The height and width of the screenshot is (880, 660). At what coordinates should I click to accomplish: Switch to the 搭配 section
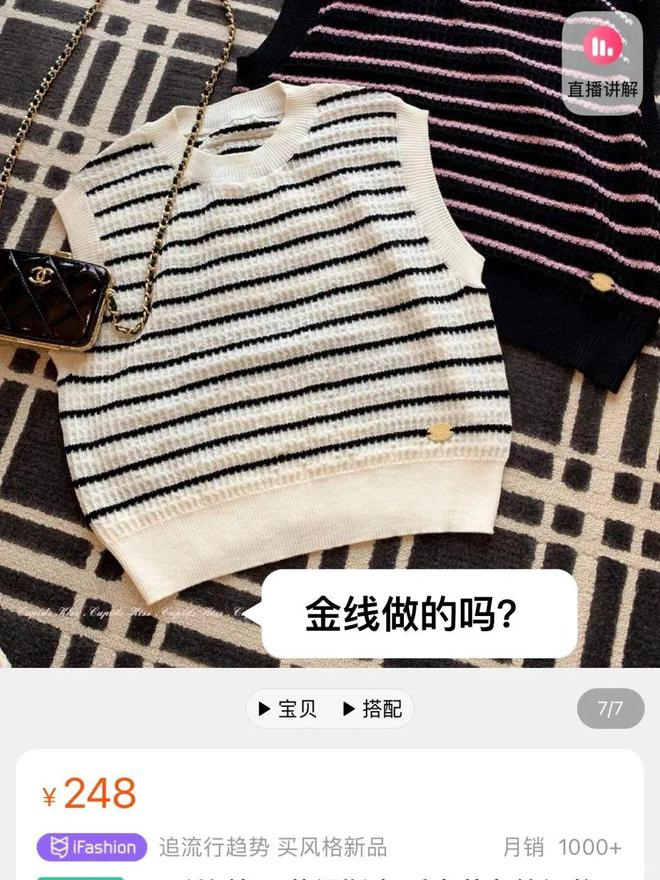coord(372,709)
